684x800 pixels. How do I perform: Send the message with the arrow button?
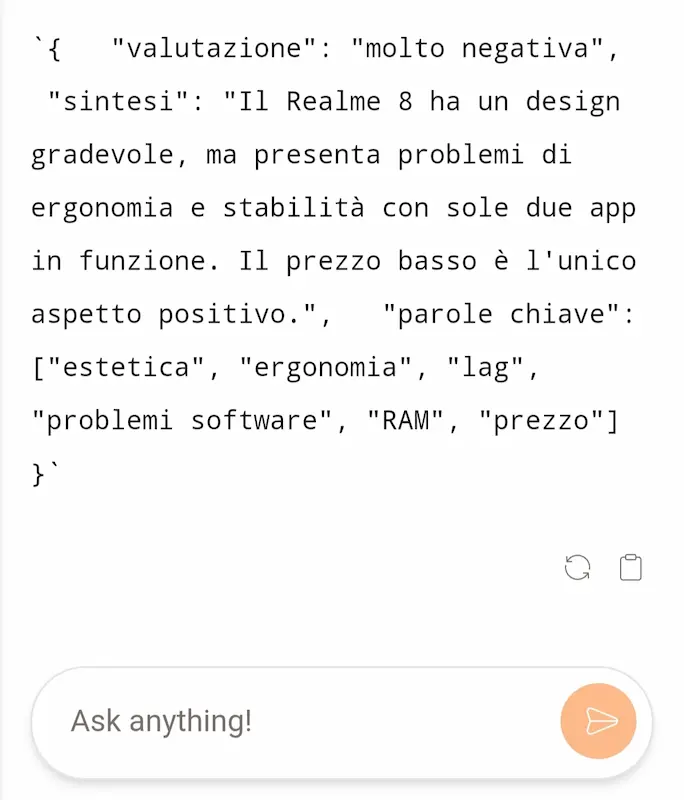pos(598,721)
